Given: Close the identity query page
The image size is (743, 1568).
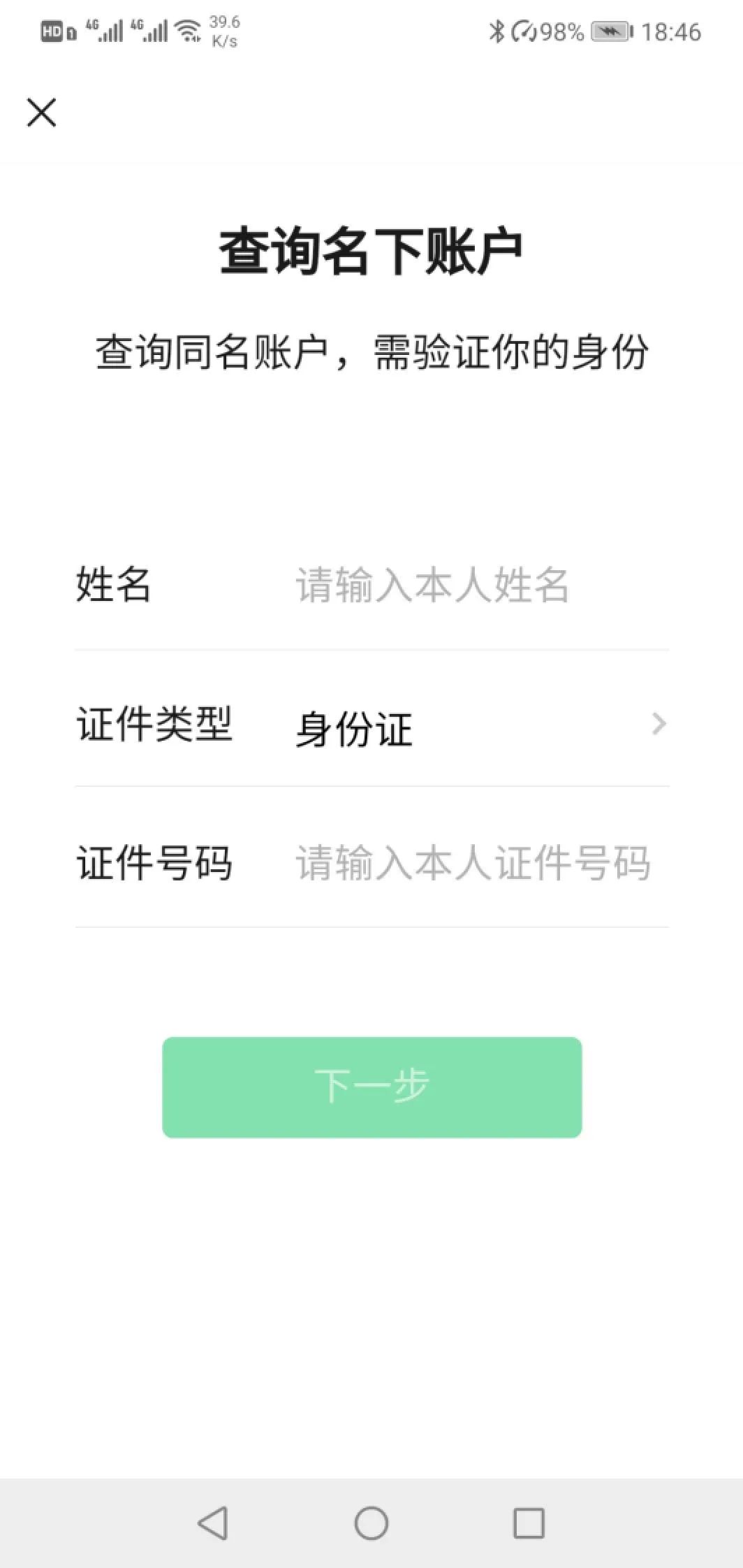Looking at the screenshot, I should coord(41,113).
